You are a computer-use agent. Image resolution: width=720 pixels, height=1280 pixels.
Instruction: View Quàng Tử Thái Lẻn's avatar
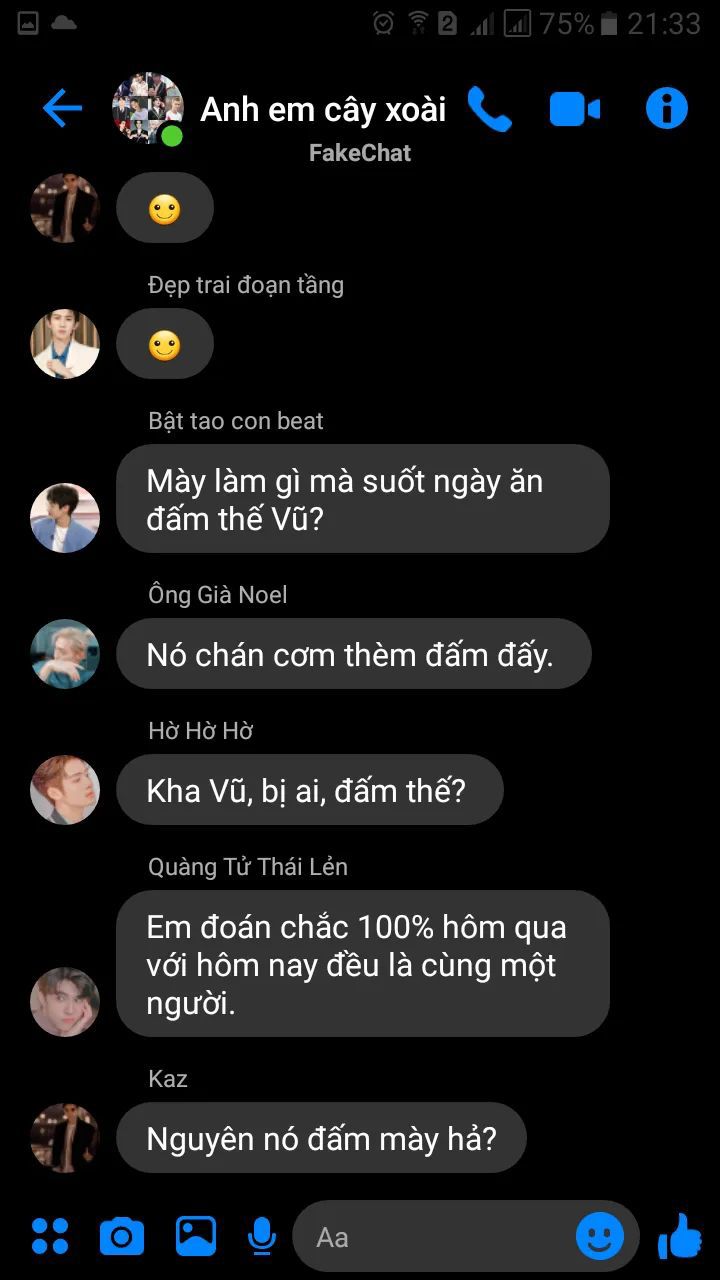coord(65,1002)
